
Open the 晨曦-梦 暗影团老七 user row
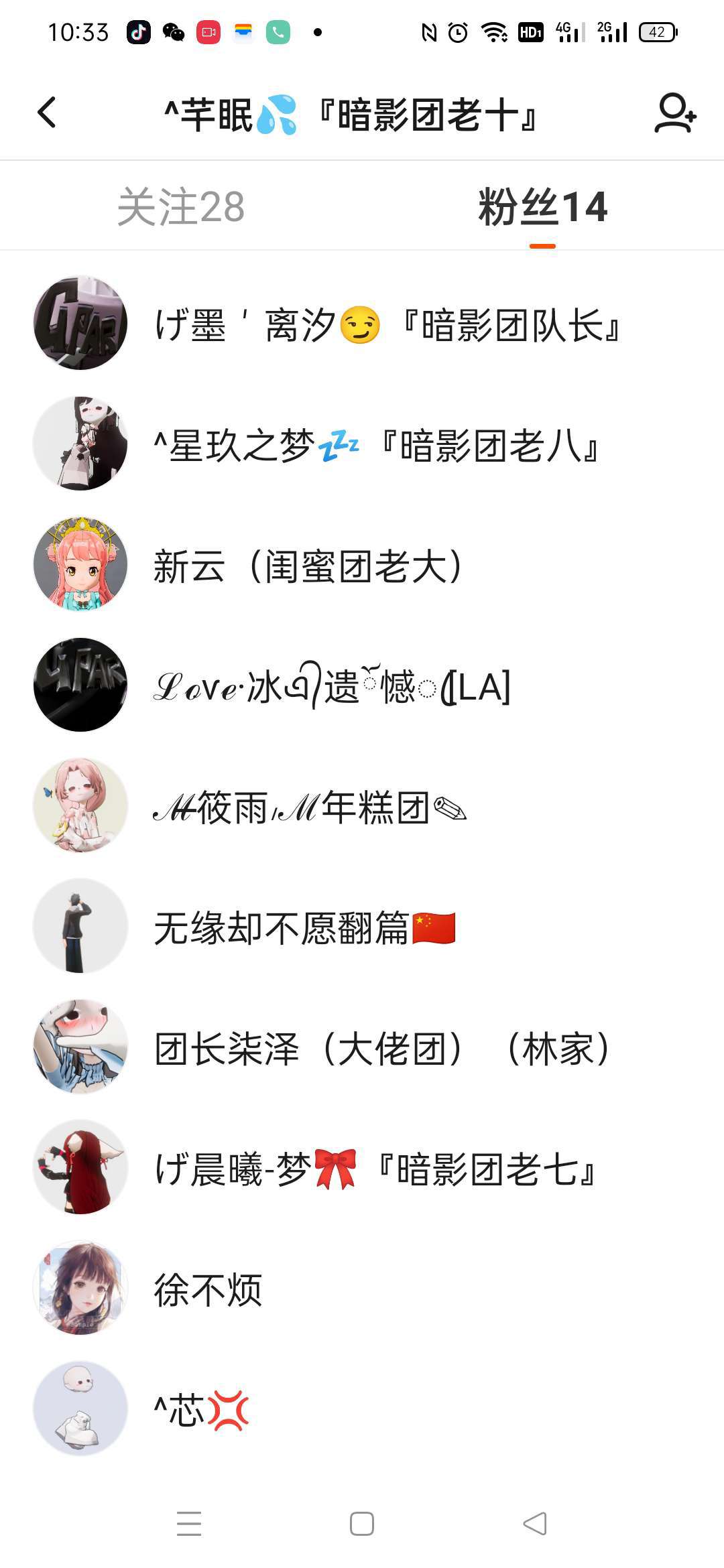click(x=362, y=1167)
